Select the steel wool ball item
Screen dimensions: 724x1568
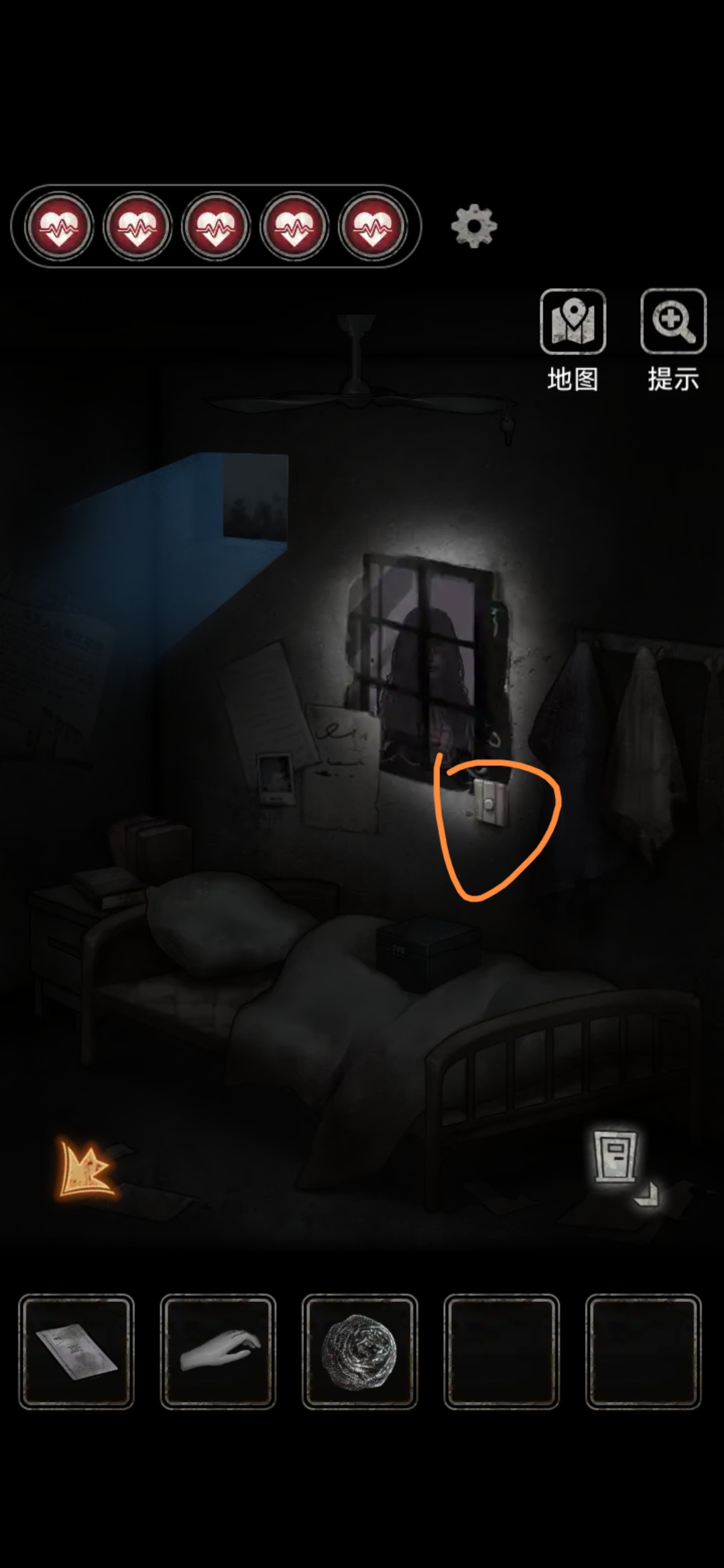(360, 1352)
